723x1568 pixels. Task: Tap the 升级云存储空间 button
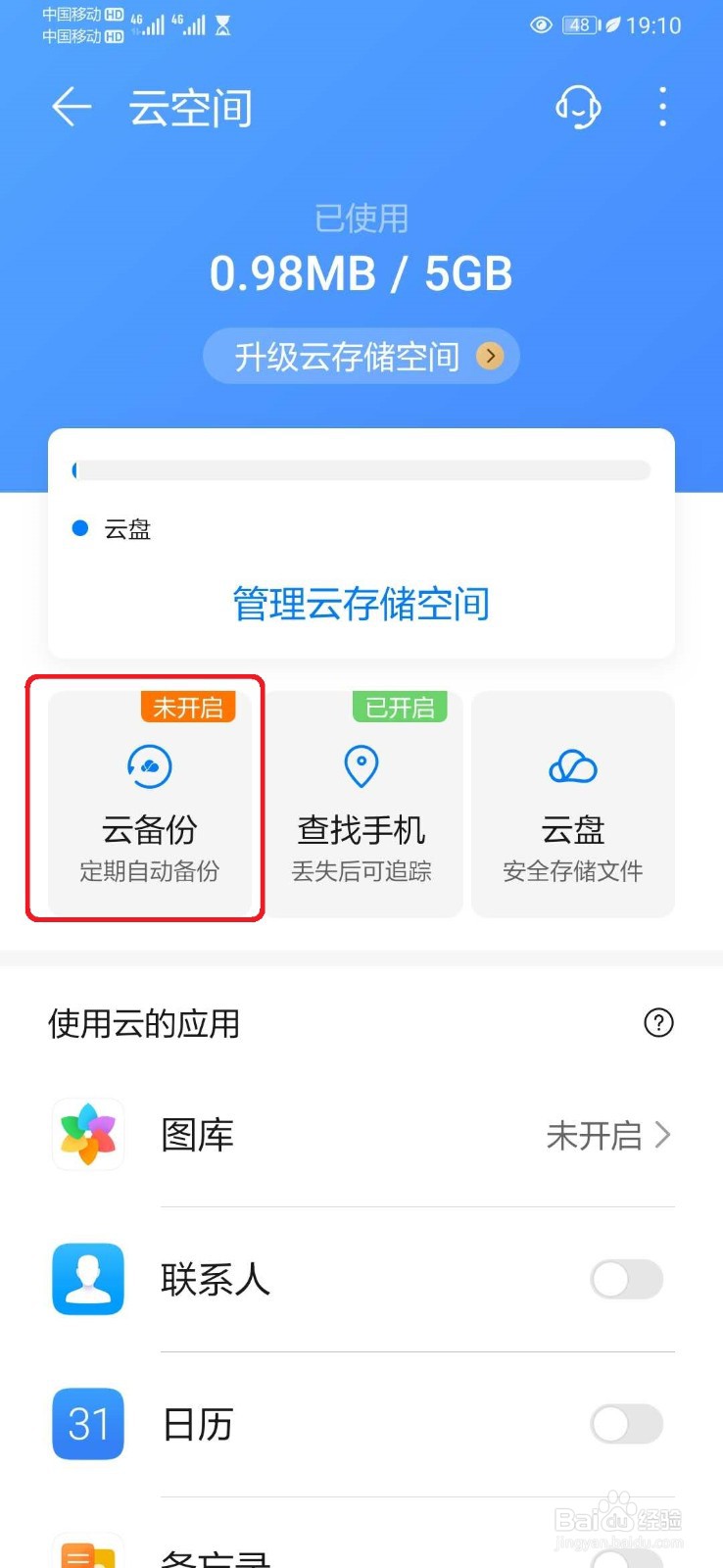pyautogui.click(x=361, y=356)
